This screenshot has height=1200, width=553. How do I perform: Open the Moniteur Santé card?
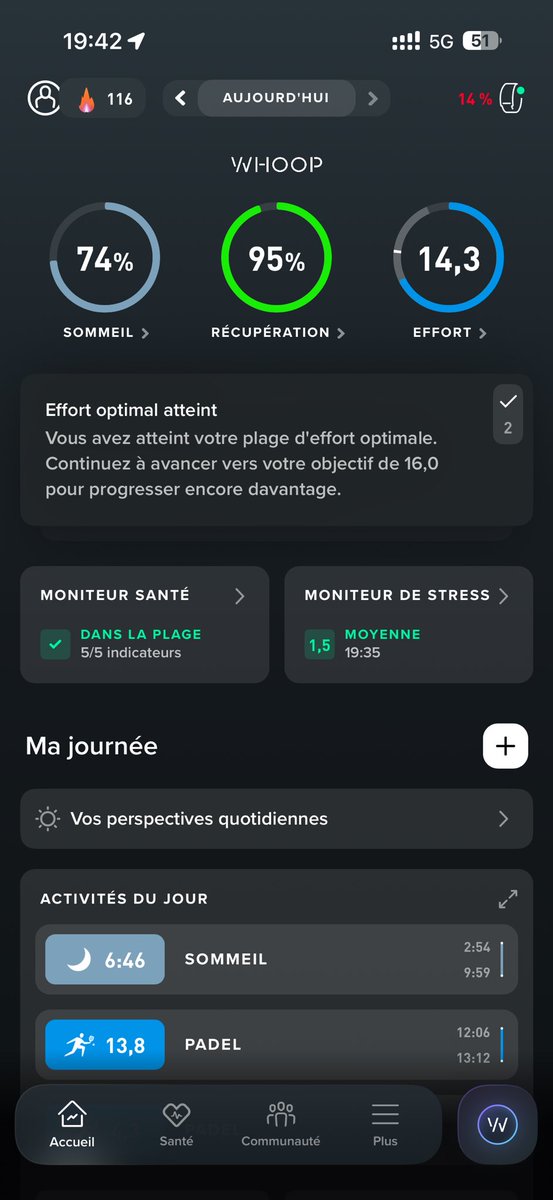pyautogui.click(x=145, y=625)
